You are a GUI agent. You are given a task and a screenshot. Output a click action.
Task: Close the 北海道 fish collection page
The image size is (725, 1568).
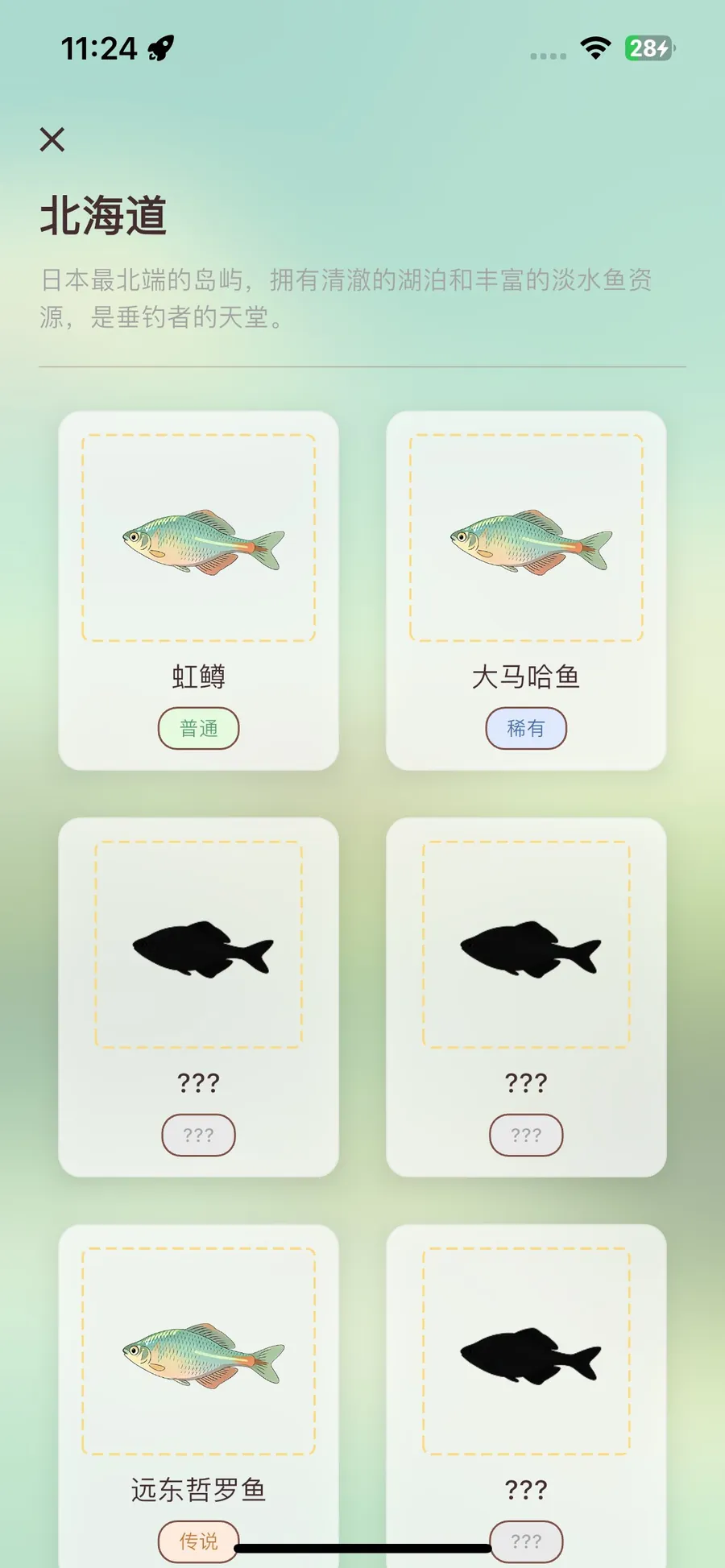click(x=52, y=140)
